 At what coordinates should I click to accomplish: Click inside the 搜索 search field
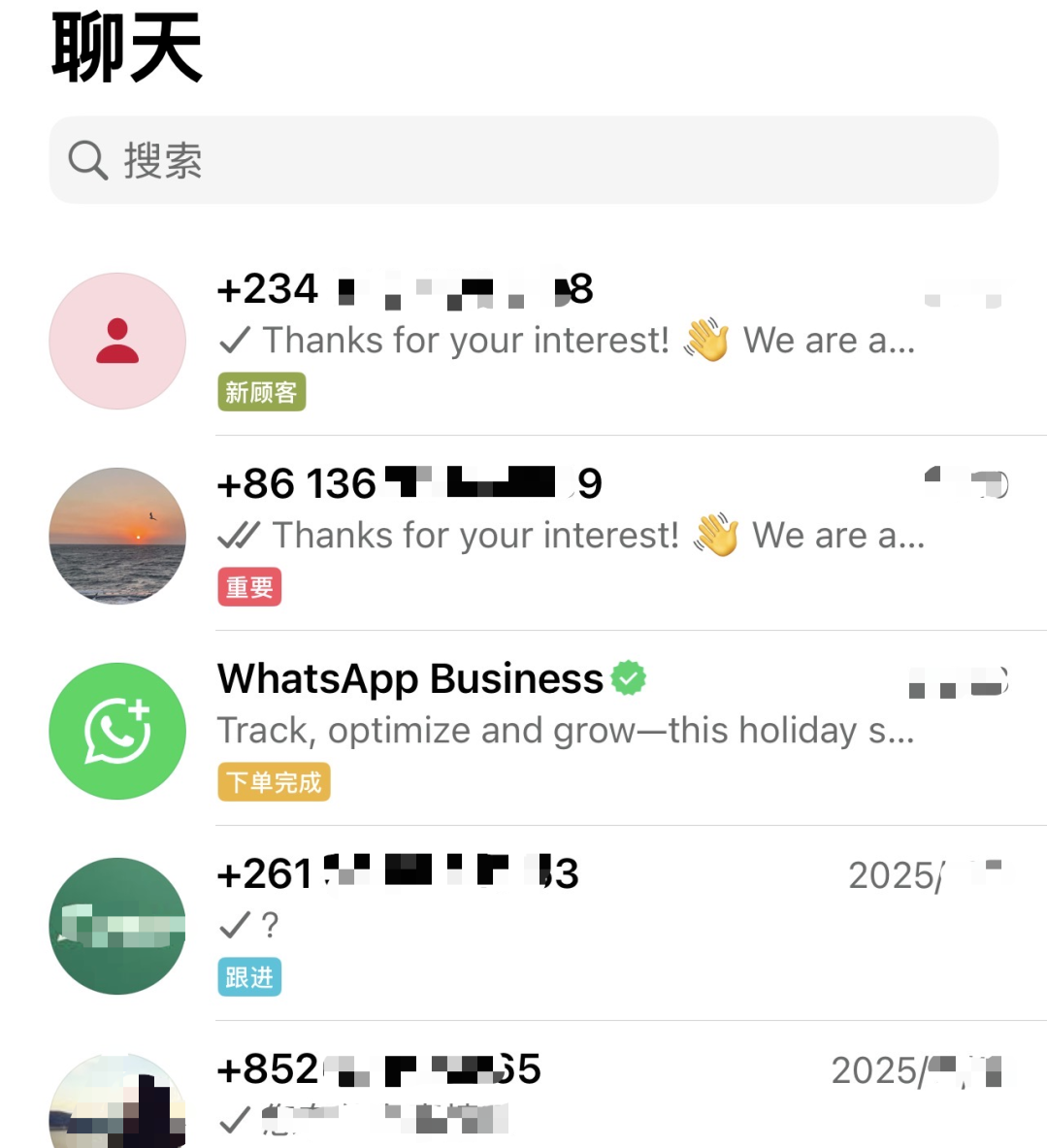click(x=524, y=160)
